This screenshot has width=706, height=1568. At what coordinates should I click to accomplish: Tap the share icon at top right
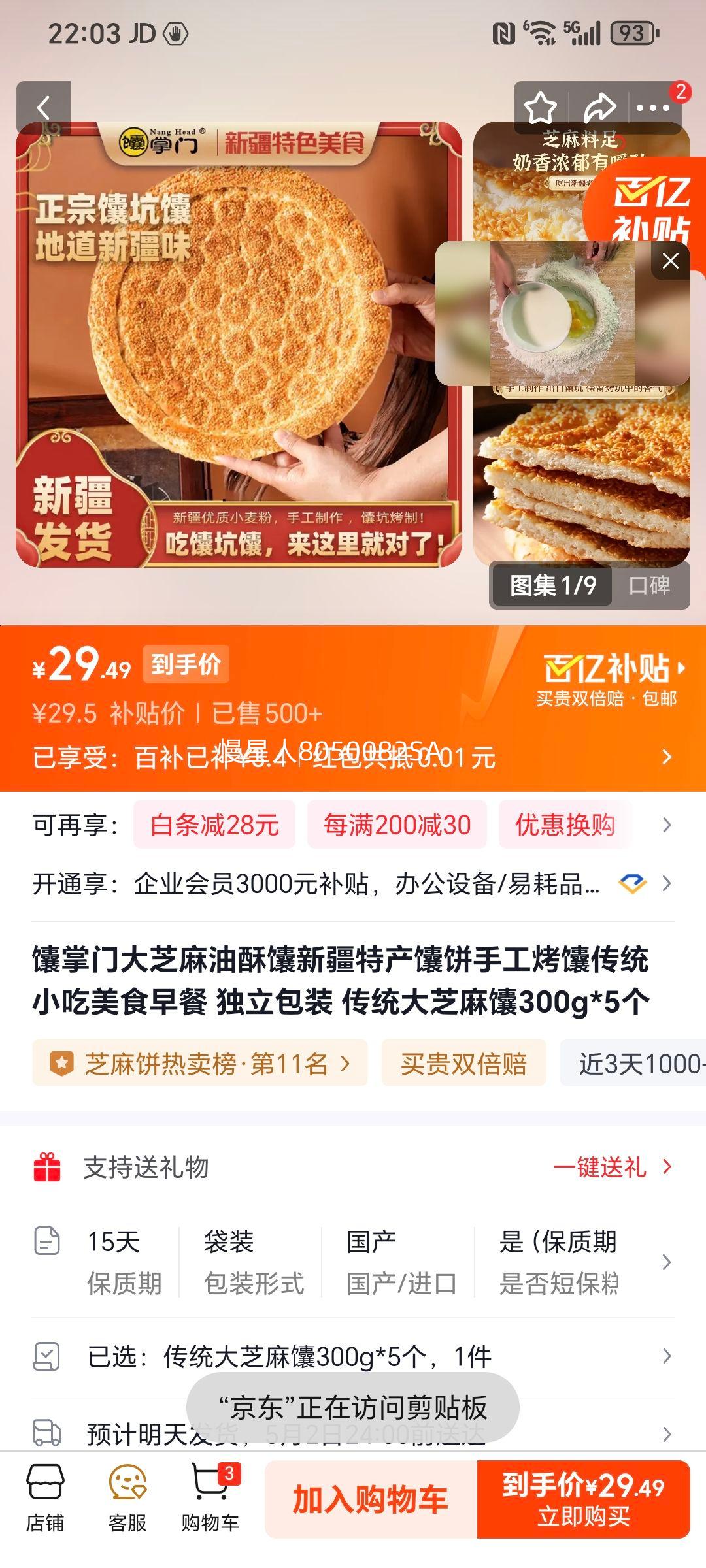pyautogui.click(x=599, y=106)
